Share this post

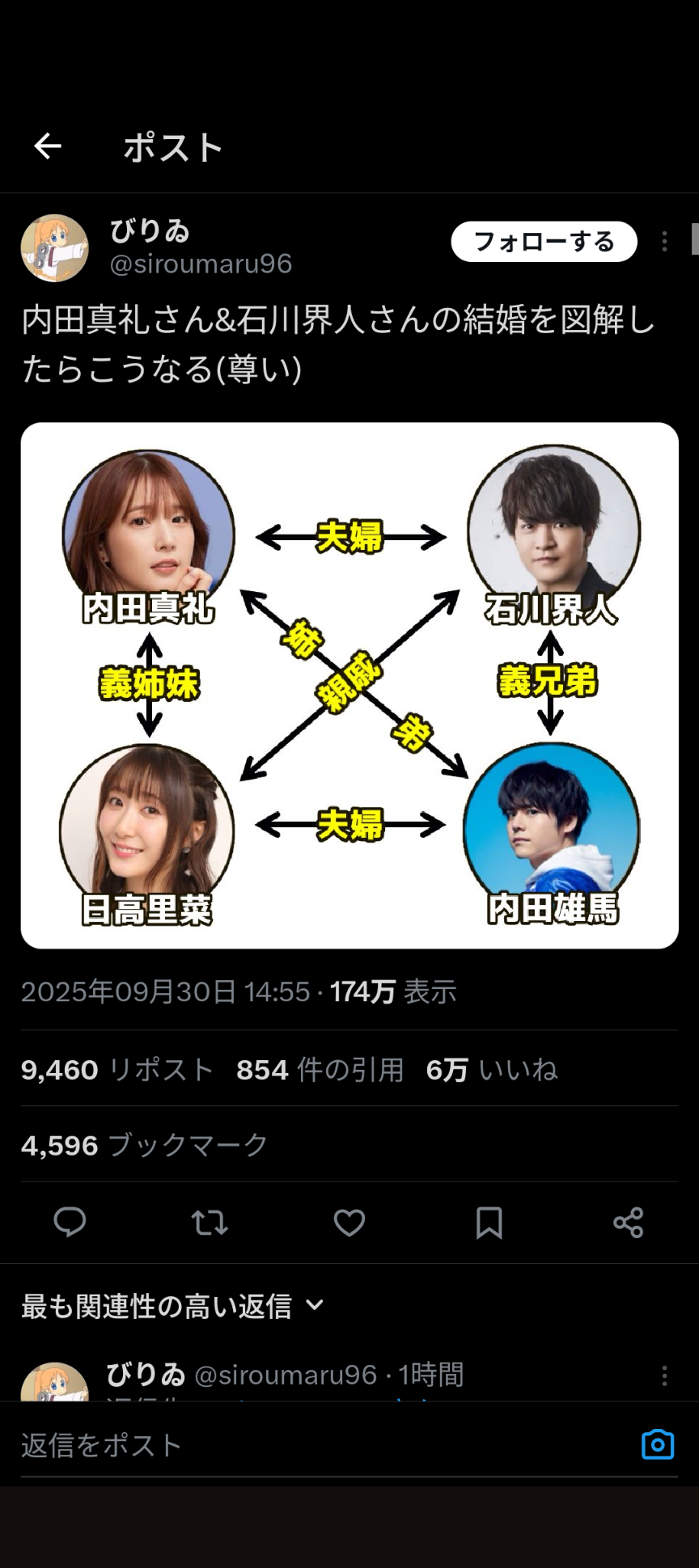(628, 1222)
